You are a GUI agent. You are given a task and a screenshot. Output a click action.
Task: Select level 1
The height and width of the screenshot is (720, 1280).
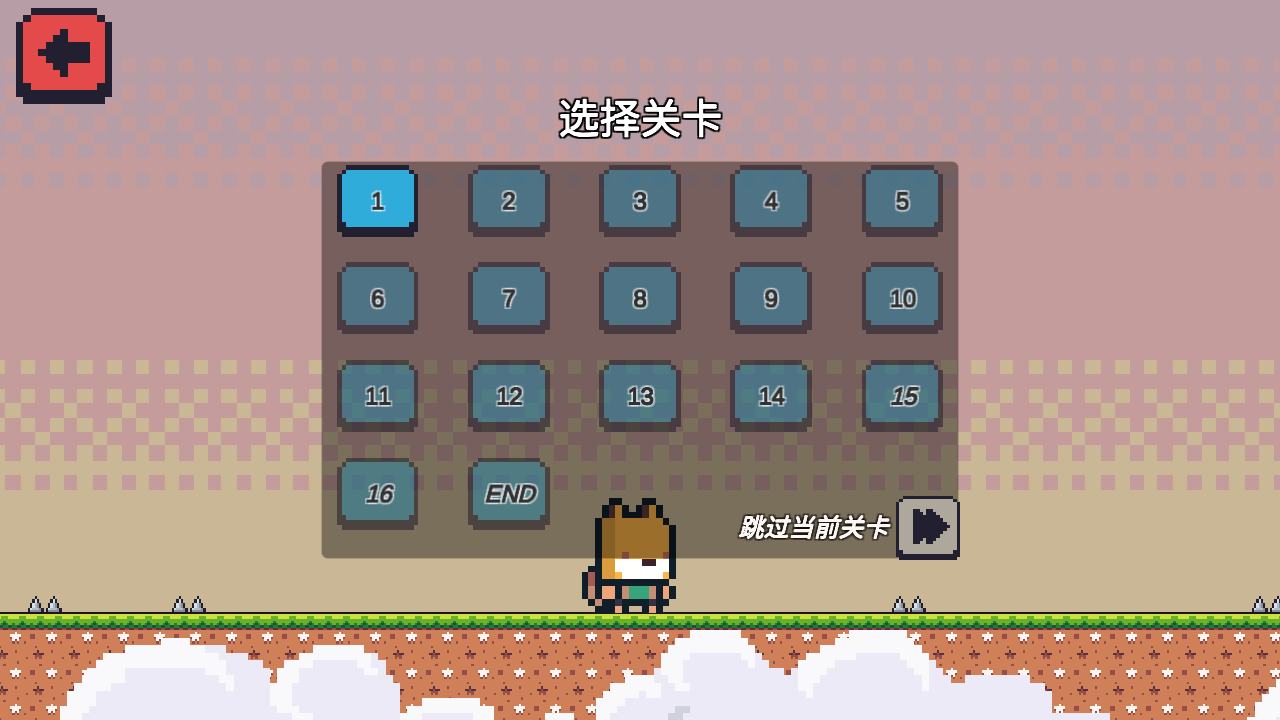[x=377, y=200]
